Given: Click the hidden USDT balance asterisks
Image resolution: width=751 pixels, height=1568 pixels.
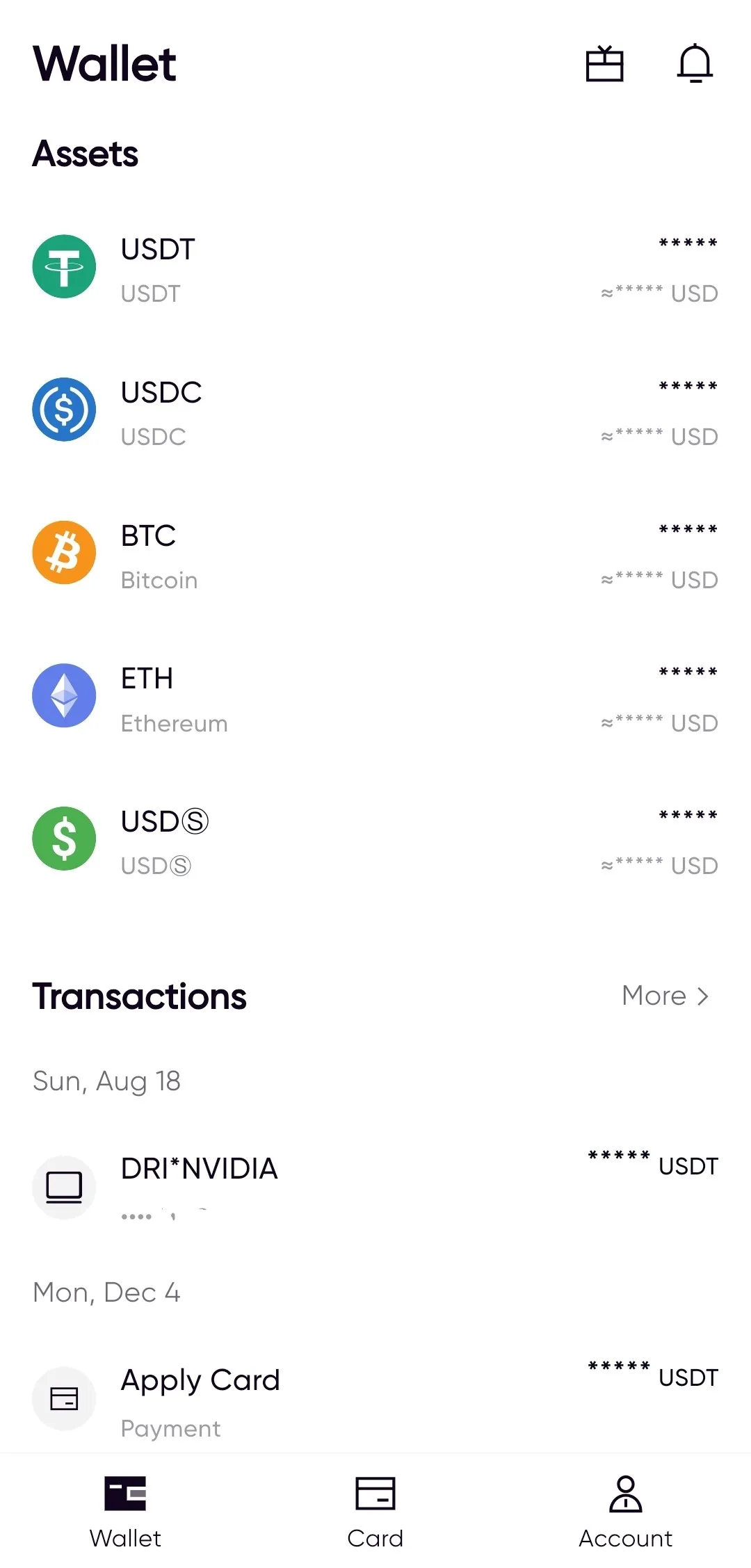Looking at the screenshot, I should pyautogui.click(x=687, y=243).
